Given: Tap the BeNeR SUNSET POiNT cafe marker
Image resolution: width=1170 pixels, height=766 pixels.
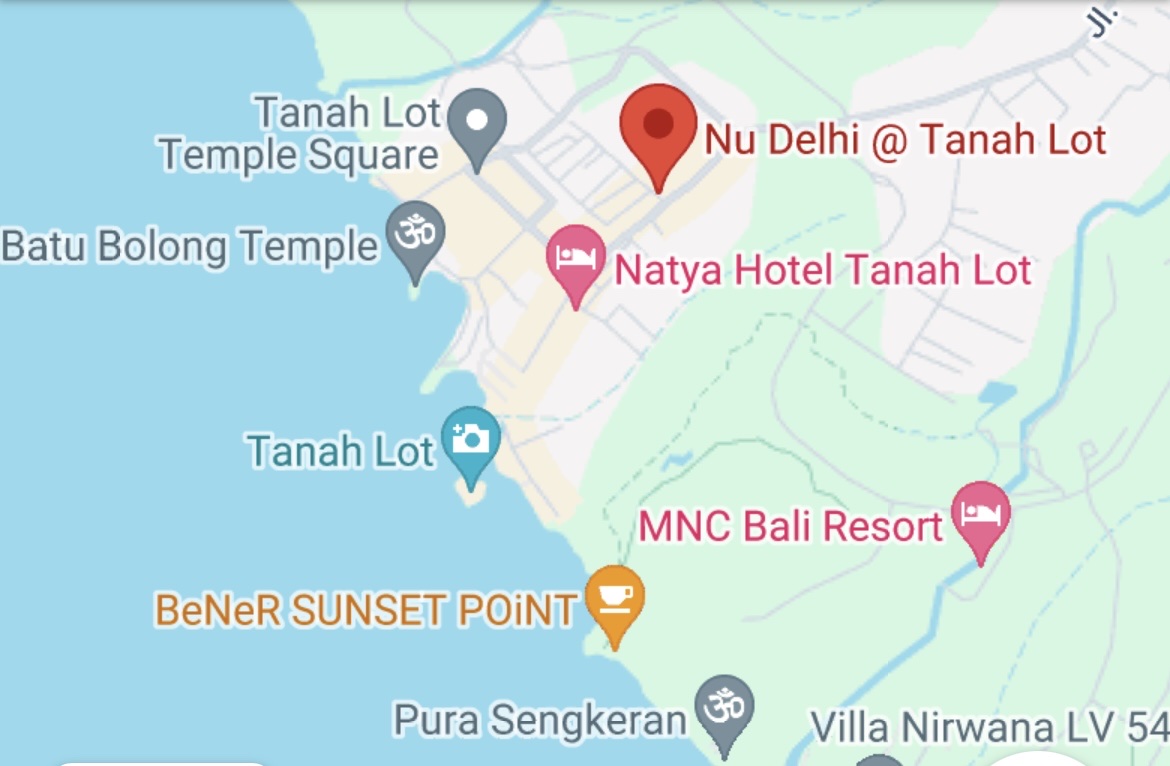Looking at the screenshot, I should click(x=614, y=599).
